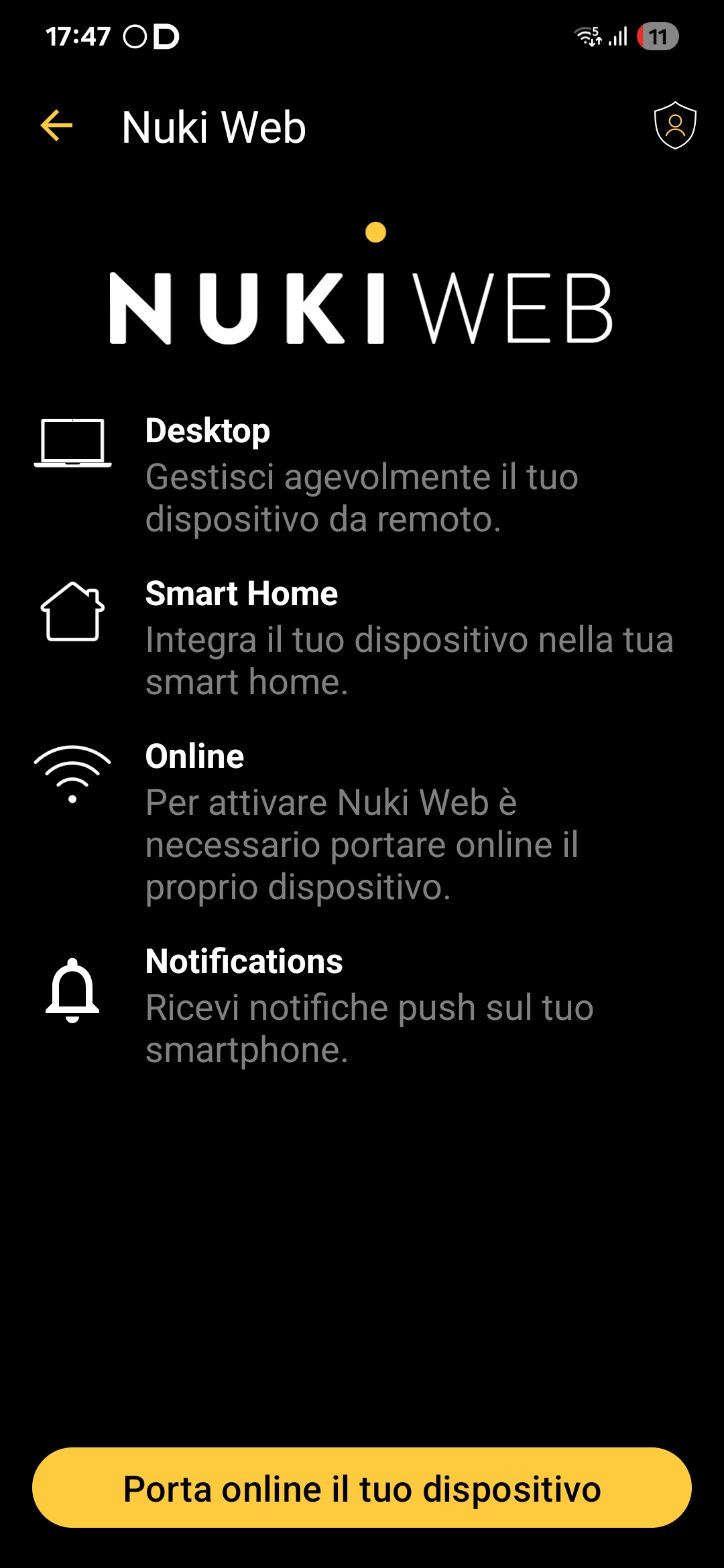
Task: Select the laptop icon next to Desktop
Action: (x=74, y=444)
